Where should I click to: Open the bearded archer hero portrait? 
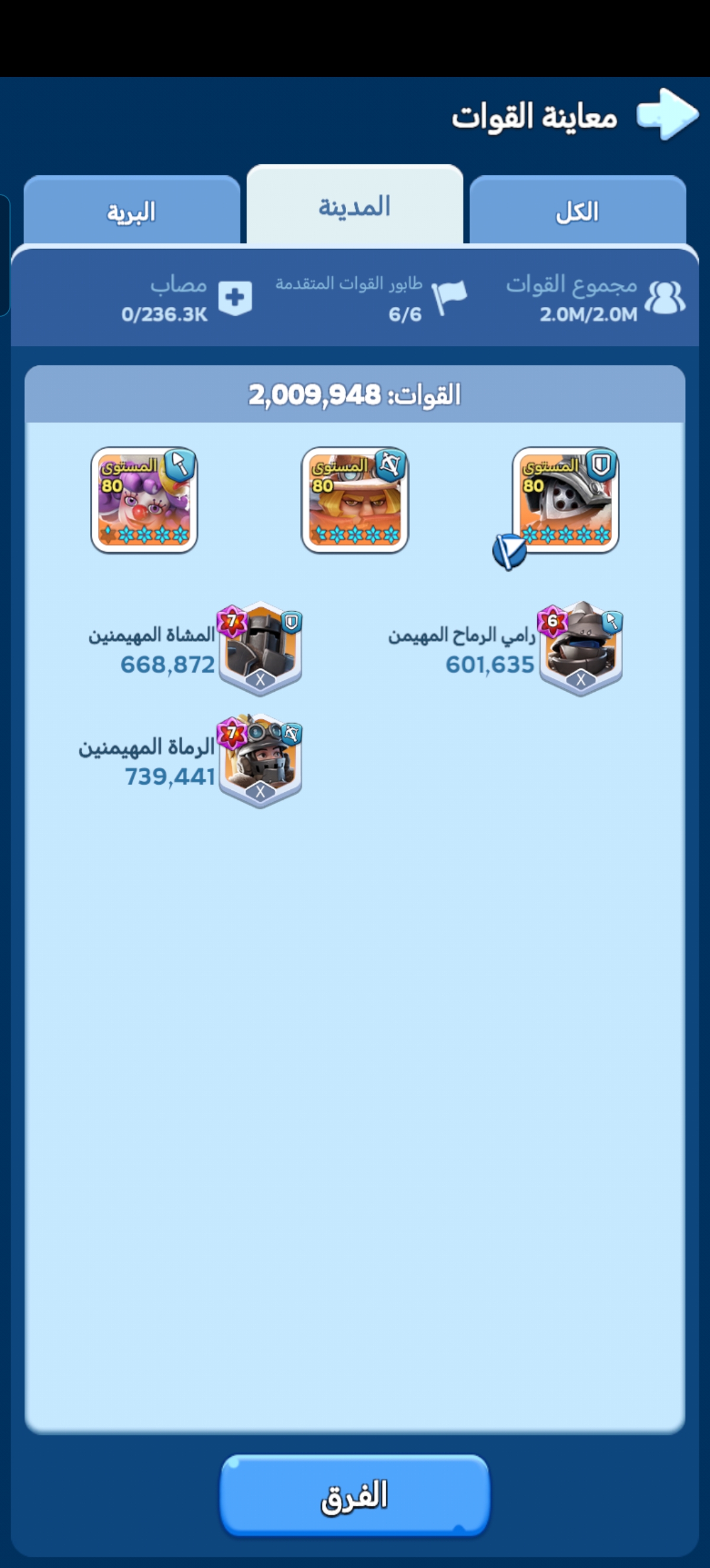click(x=354, y=500)
